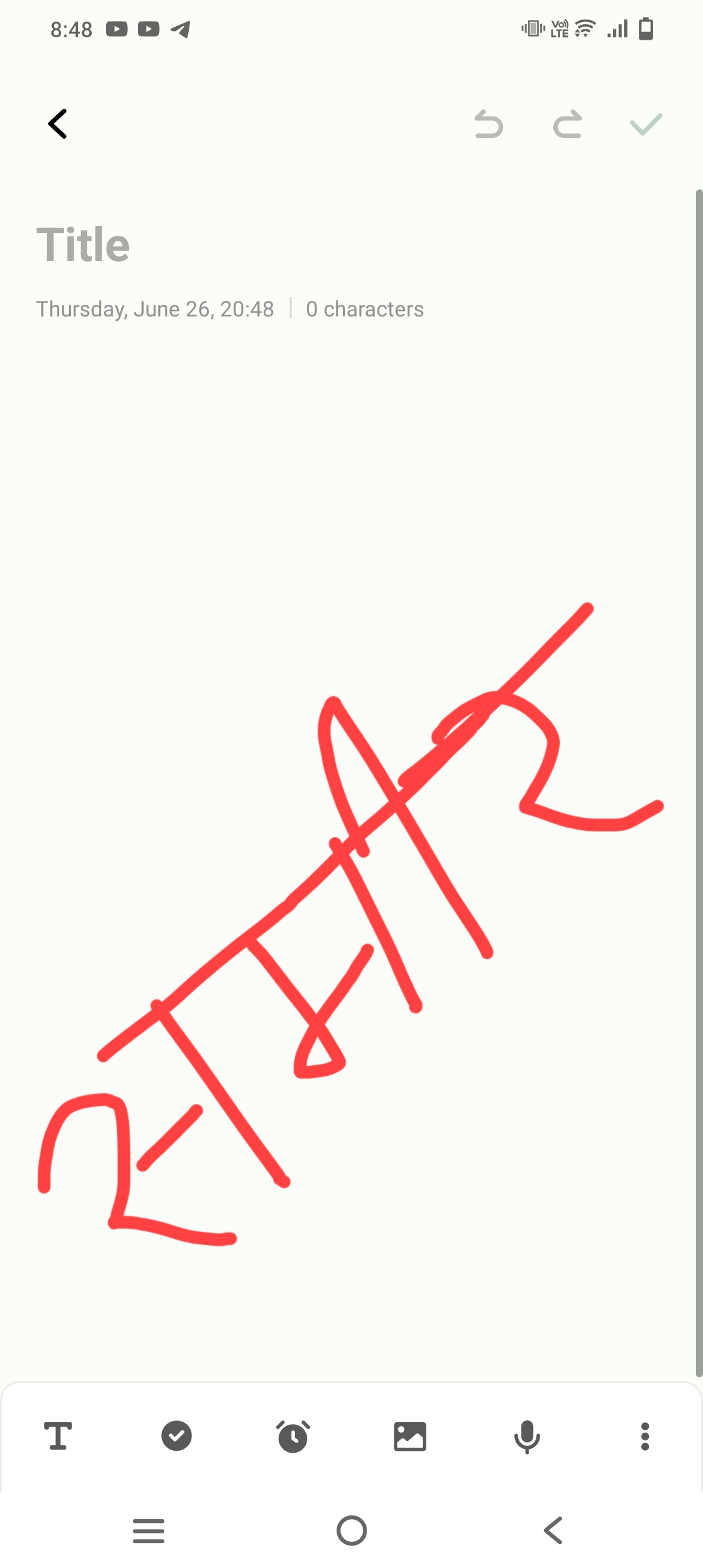Redo the undone action
Viewport: 703px width, 1568px height.
click(567, 124)
